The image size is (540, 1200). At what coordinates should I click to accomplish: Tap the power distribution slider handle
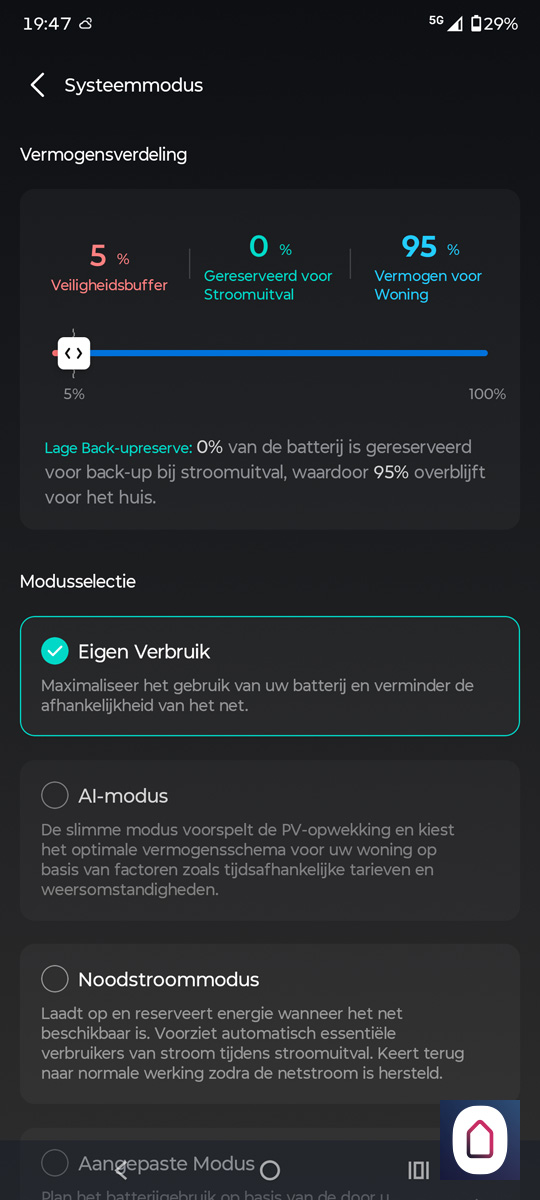coord(73,353)
